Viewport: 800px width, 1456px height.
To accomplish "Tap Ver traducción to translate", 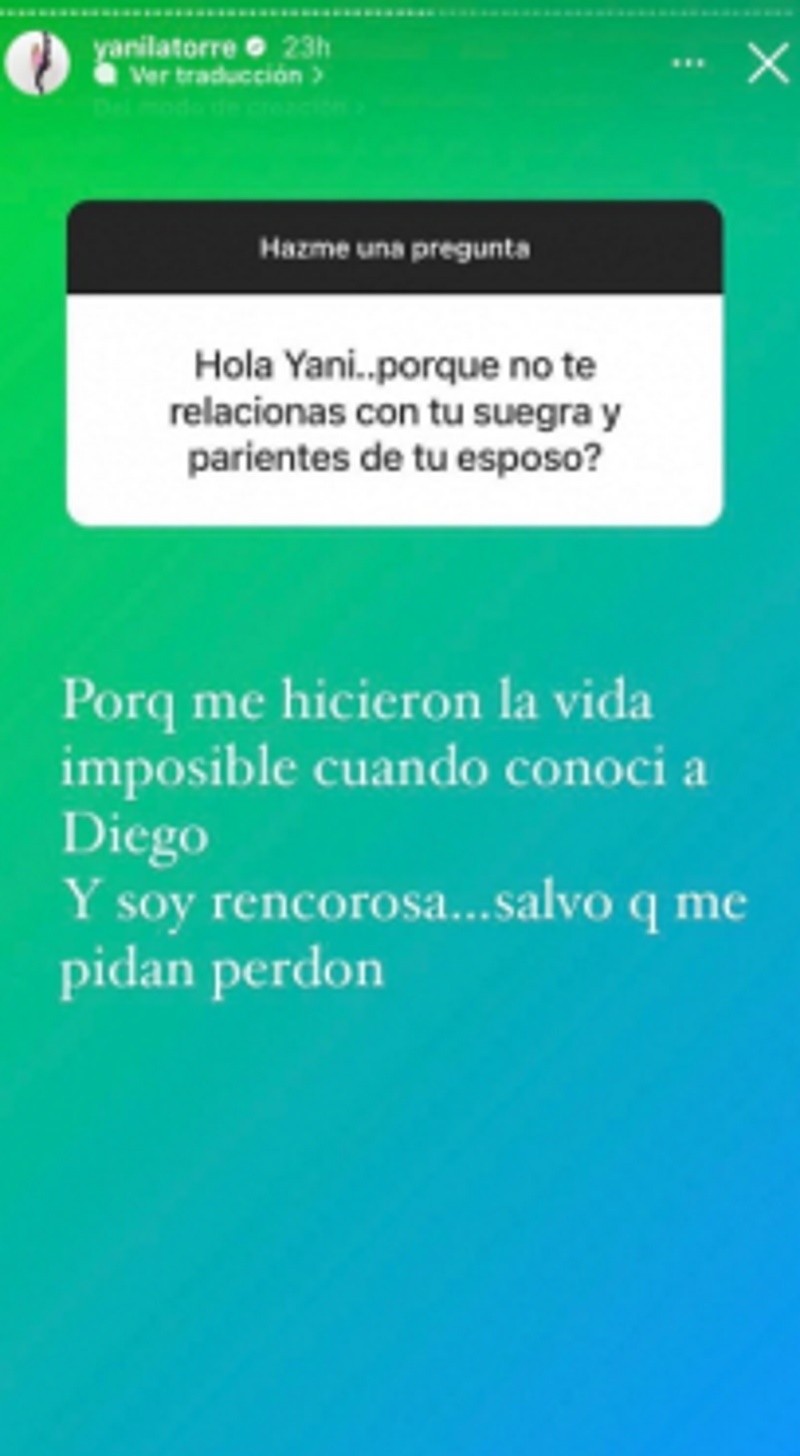I will click(215, 75).
